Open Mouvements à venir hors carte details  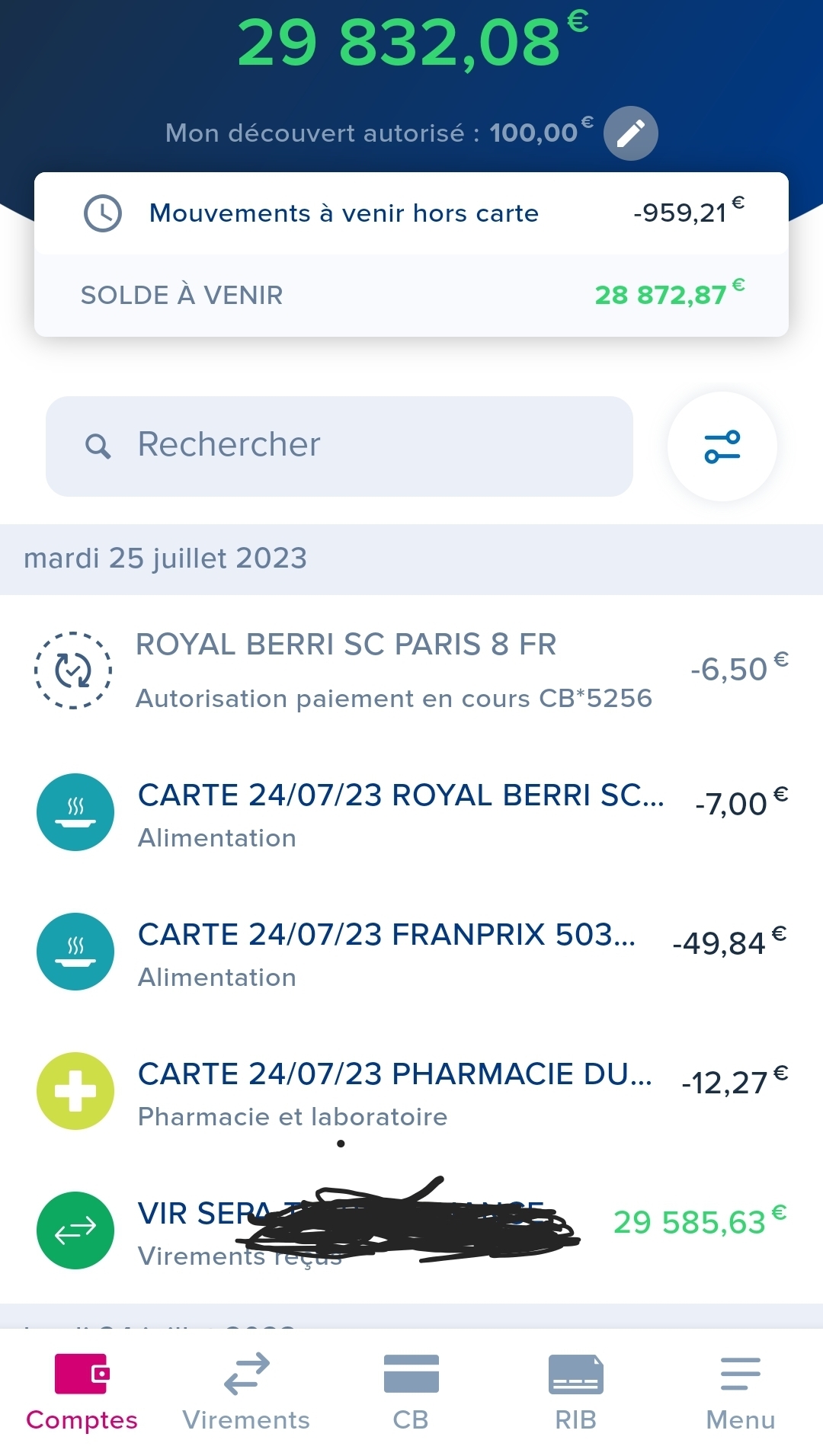point(411,213)
